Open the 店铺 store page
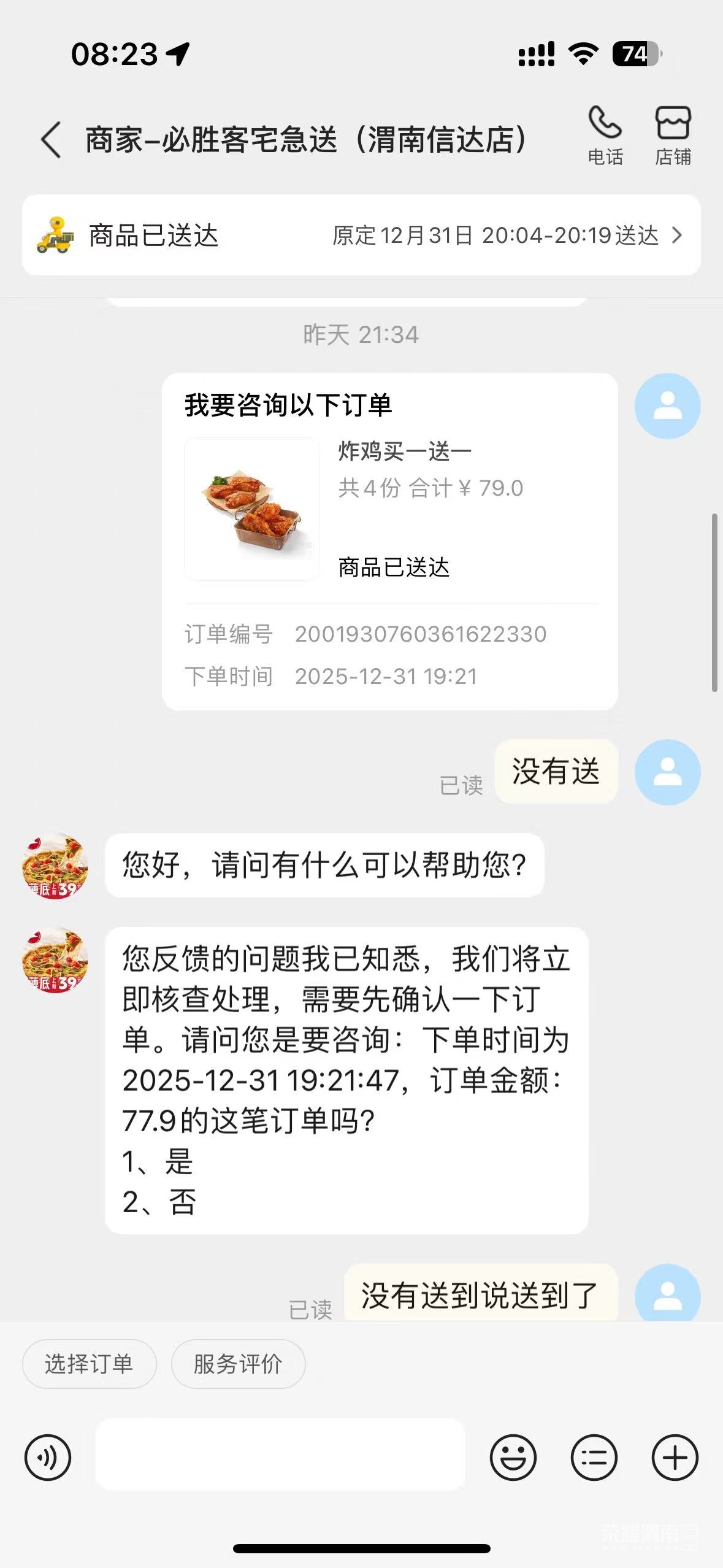The image size is (723, 1568). (673, 135)
